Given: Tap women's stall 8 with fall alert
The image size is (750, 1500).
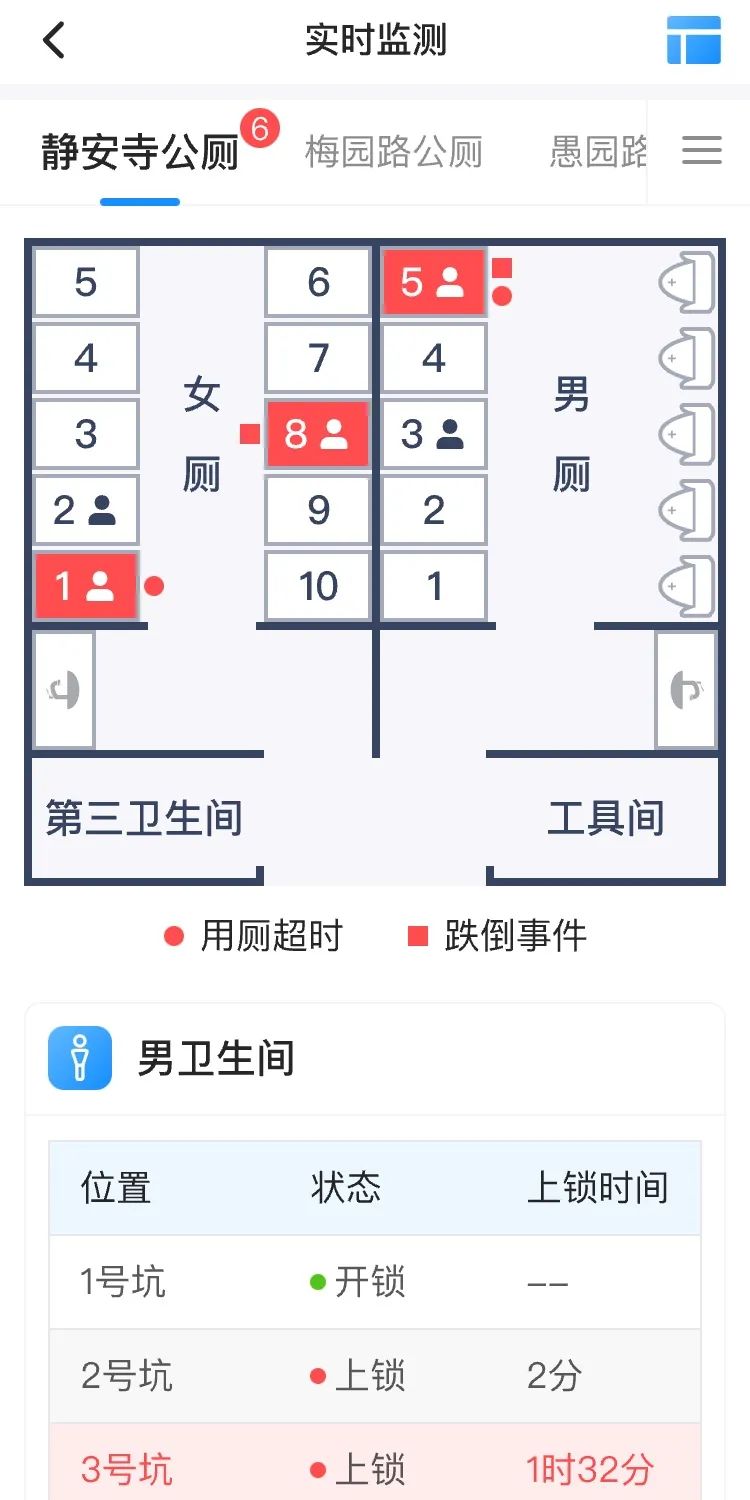Looking at the screenshot, I should click(317, 434).
